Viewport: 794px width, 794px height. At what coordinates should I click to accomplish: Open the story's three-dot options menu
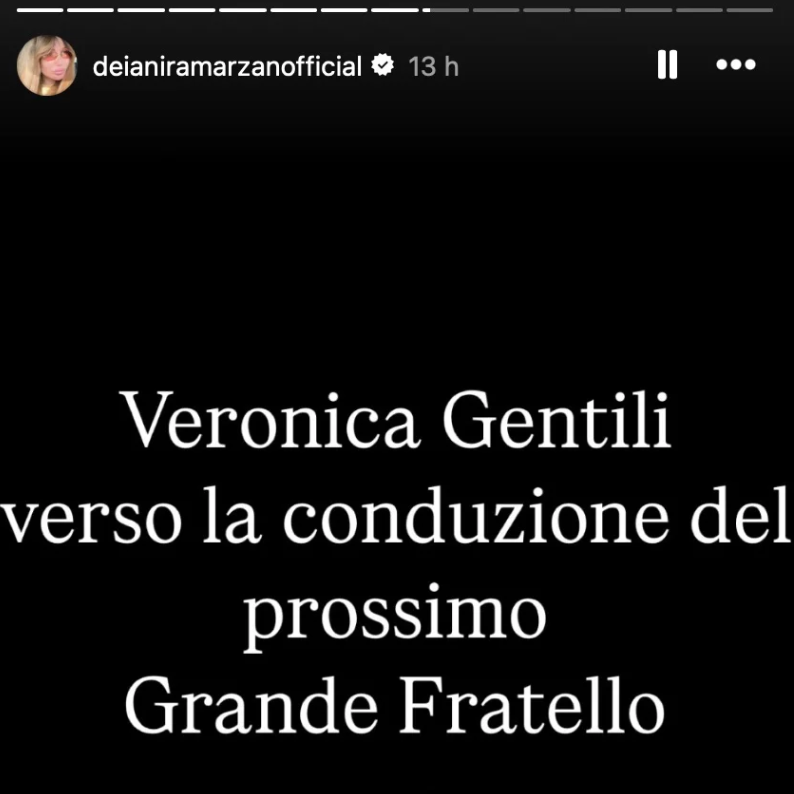point(736,66)
